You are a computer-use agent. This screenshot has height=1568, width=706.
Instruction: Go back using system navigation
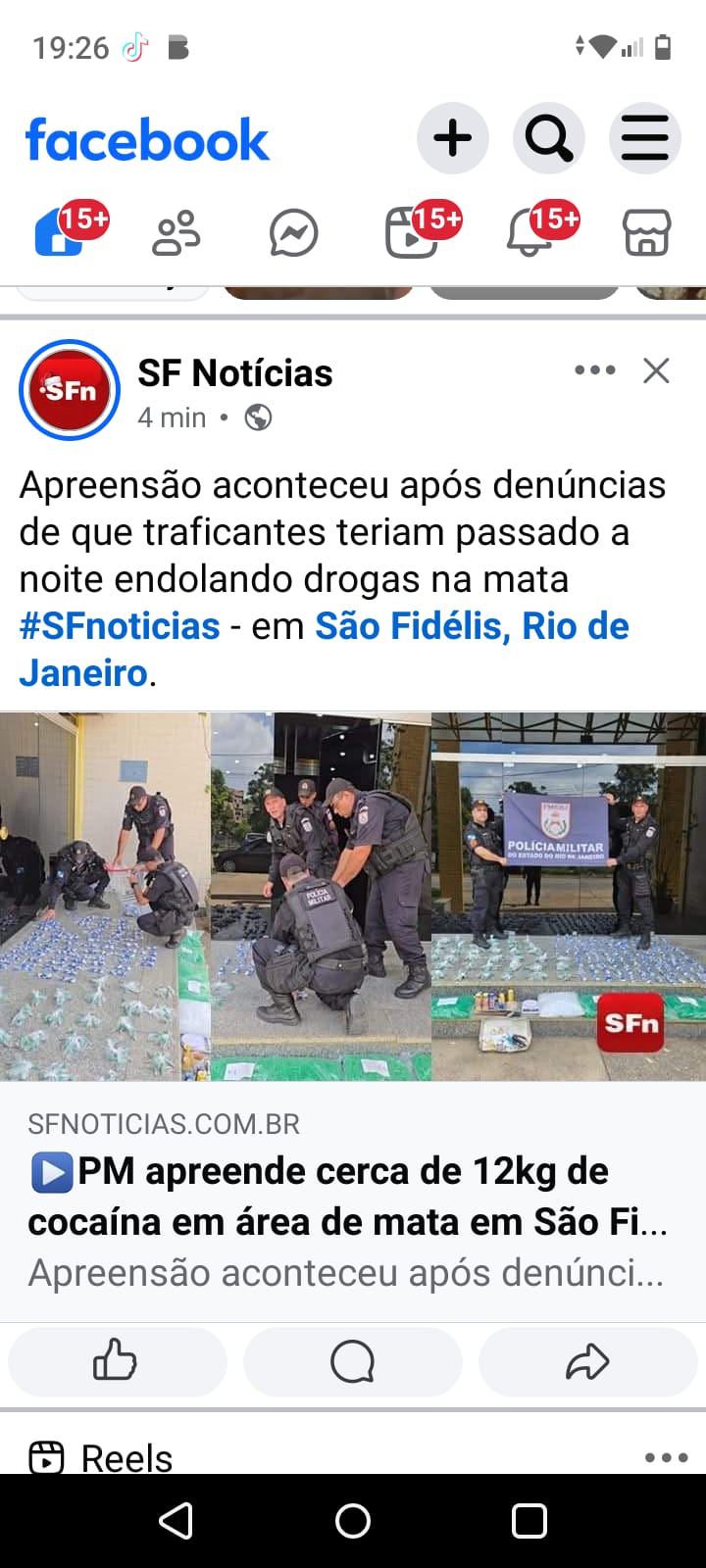tap(176, 1521)
